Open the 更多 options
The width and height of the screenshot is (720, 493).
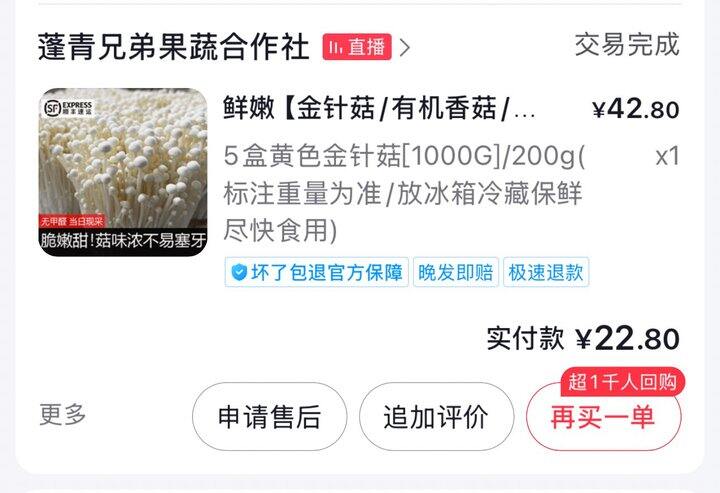click(63, 414)
